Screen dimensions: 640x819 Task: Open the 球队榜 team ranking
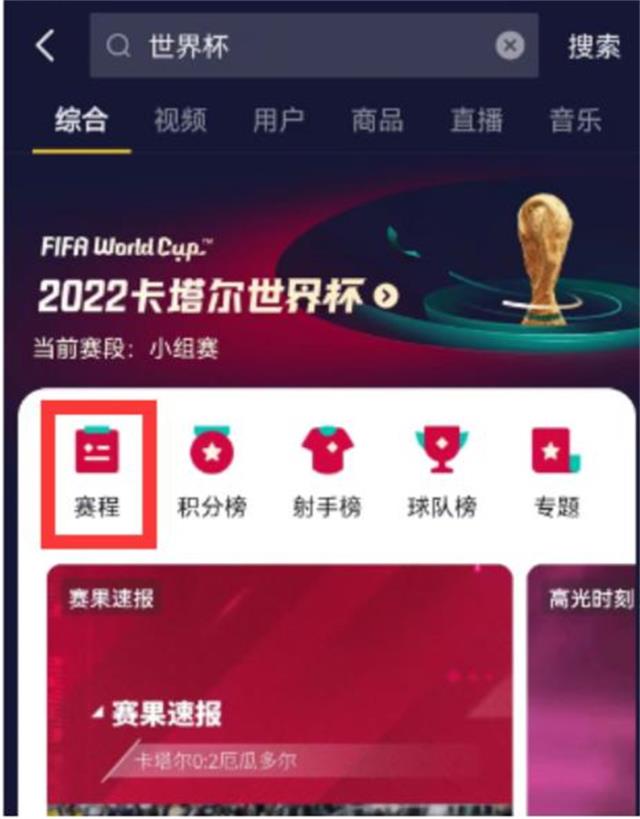[438, 475]
